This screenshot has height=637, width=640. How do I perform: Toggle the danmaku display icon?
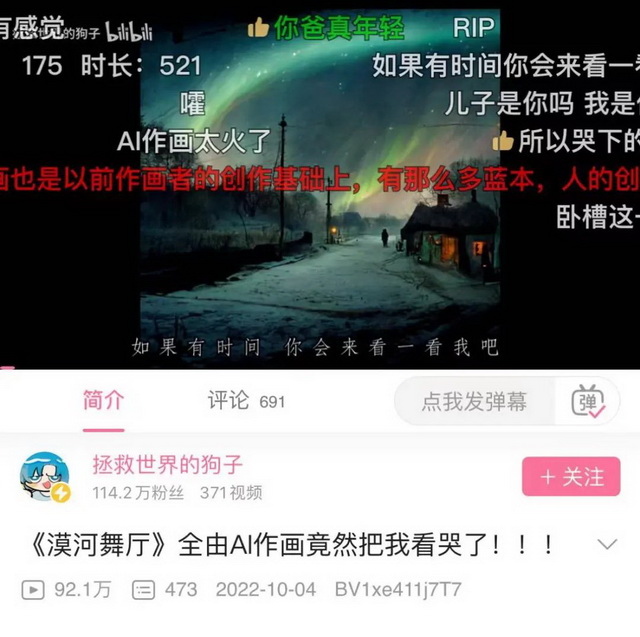click(x=589, y=402)
